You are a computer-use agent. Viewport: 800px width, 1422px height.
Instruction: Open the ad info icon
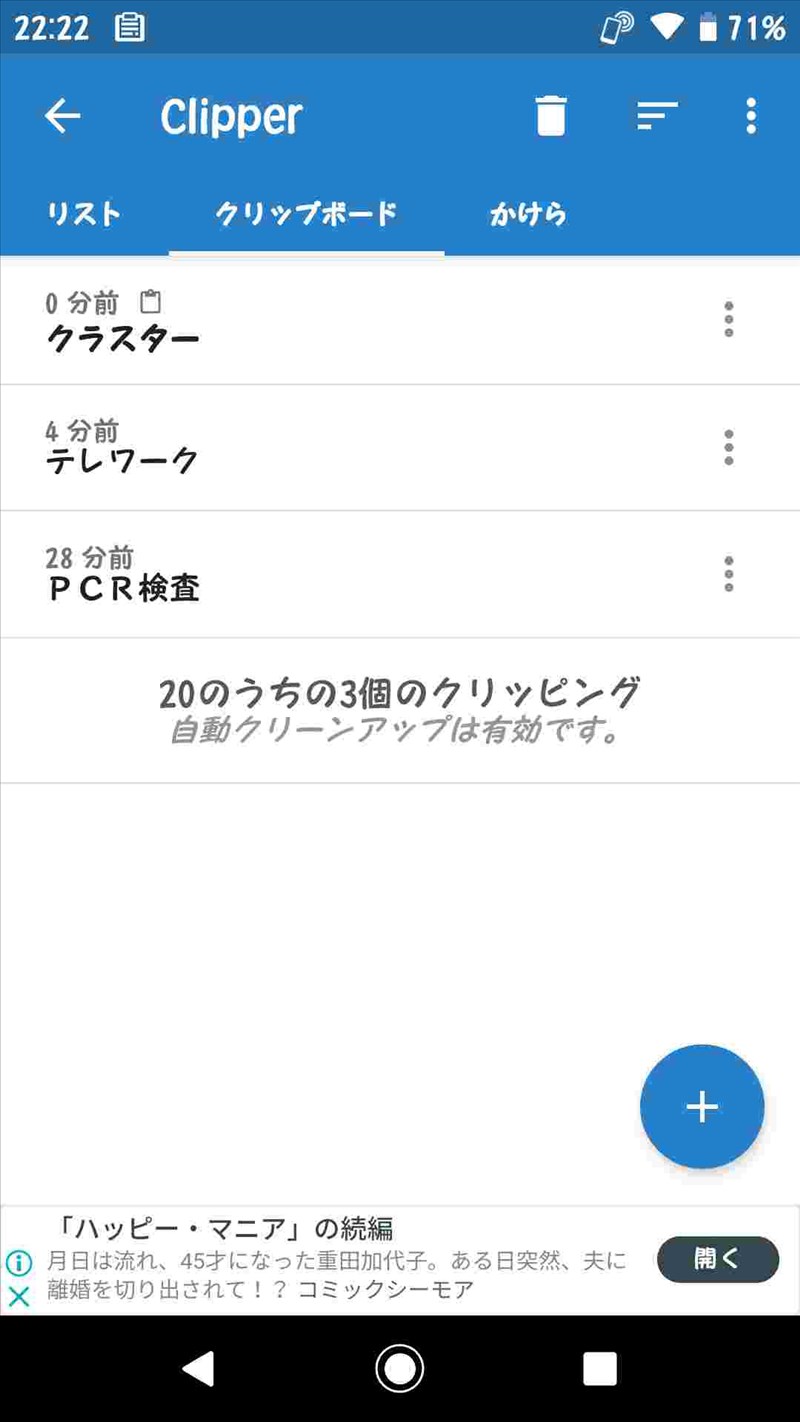pyautogui.click(x=19, y=1263)
